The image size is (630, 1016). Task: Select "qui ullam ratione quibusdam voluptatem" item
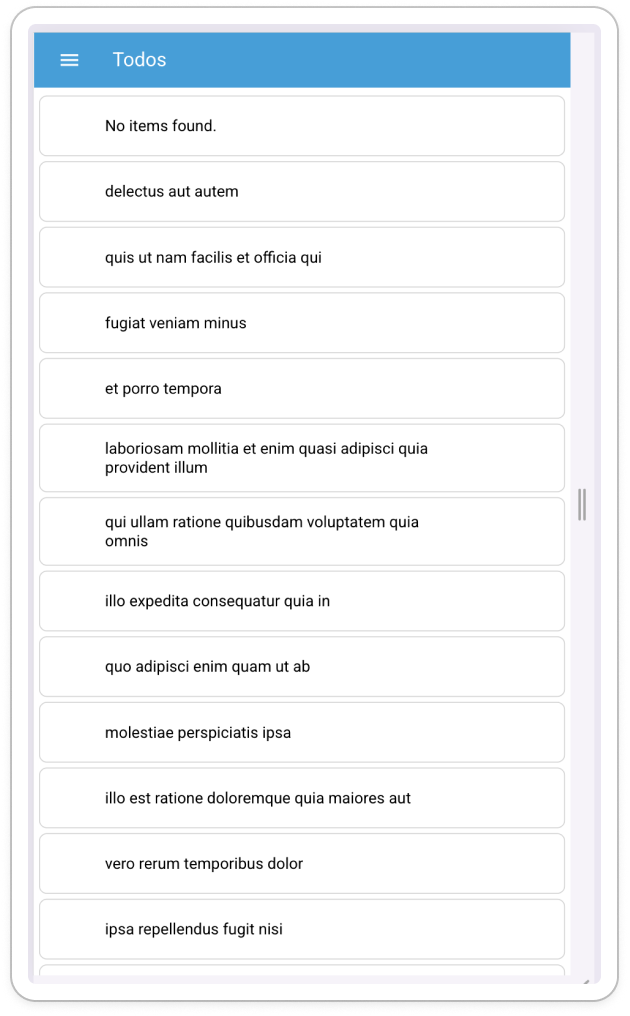pos(301,531)
